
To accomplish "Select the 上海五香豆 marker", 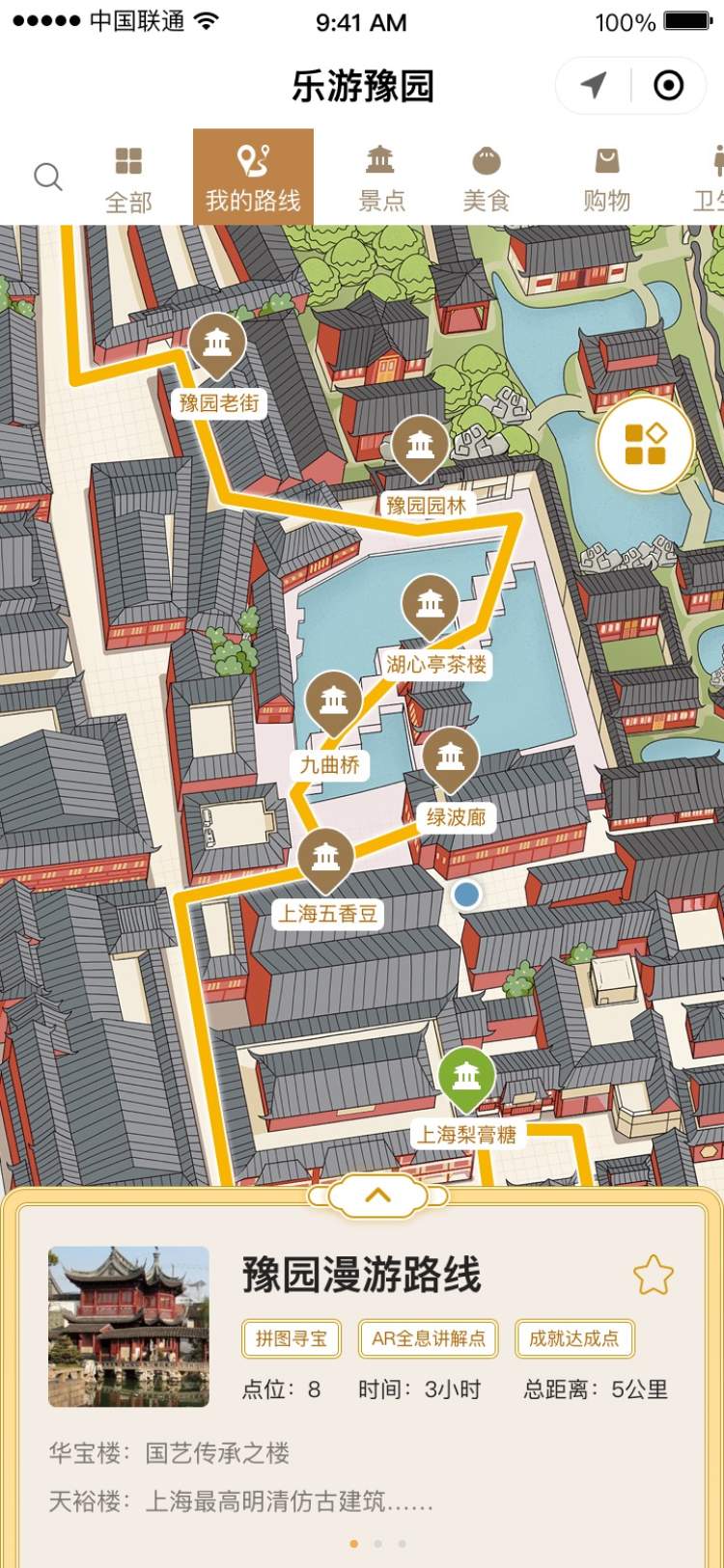I will click(x=325, y=859).
